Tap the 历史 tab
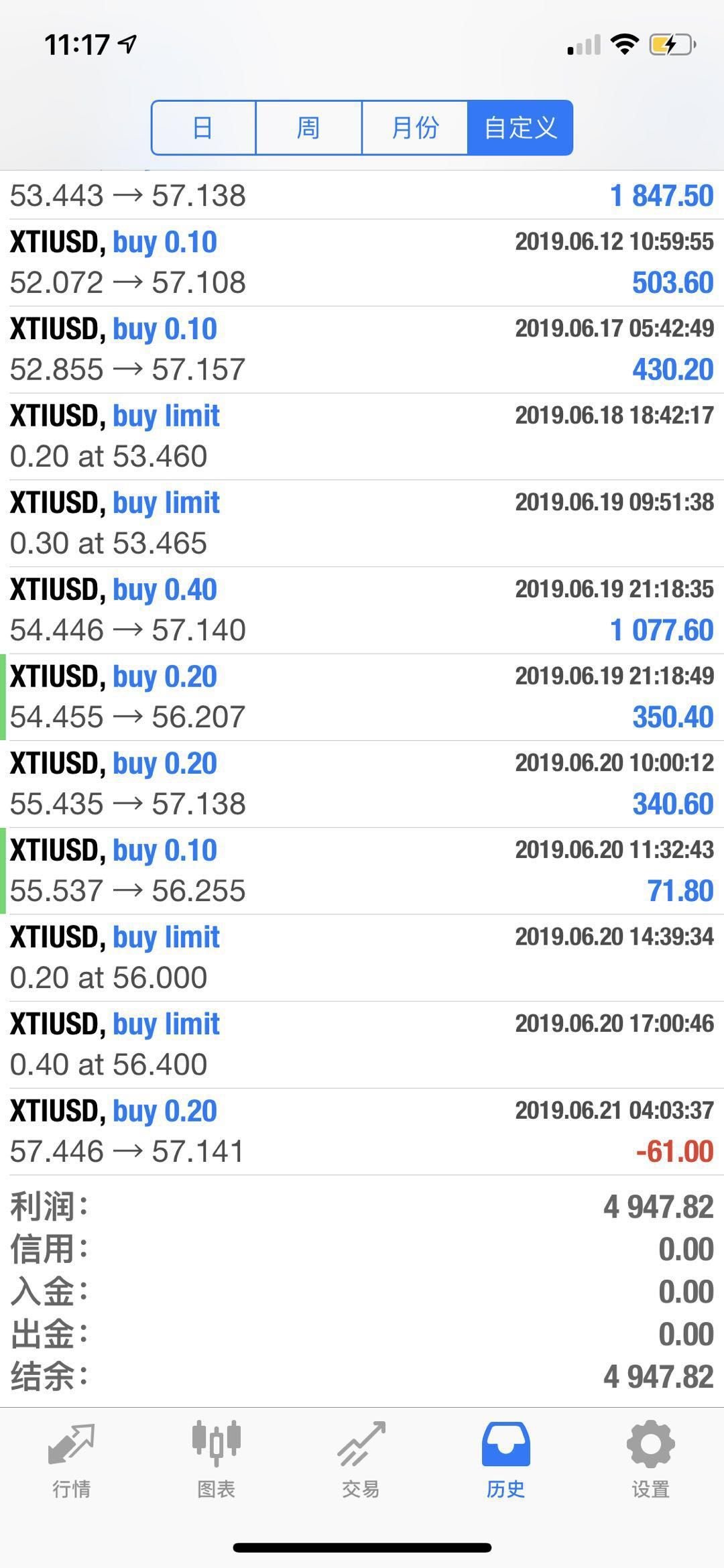Viewport: 724px width, 1568px height. [506, 1460]
